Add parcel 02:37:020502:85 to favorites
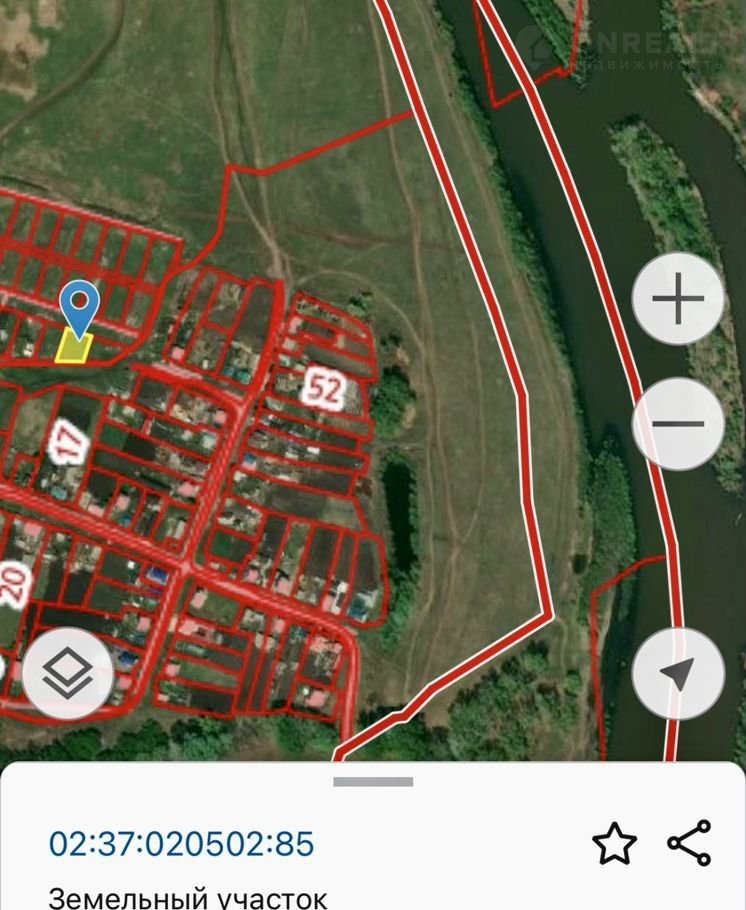The image size is (746, 910). (x=614, y=843)
